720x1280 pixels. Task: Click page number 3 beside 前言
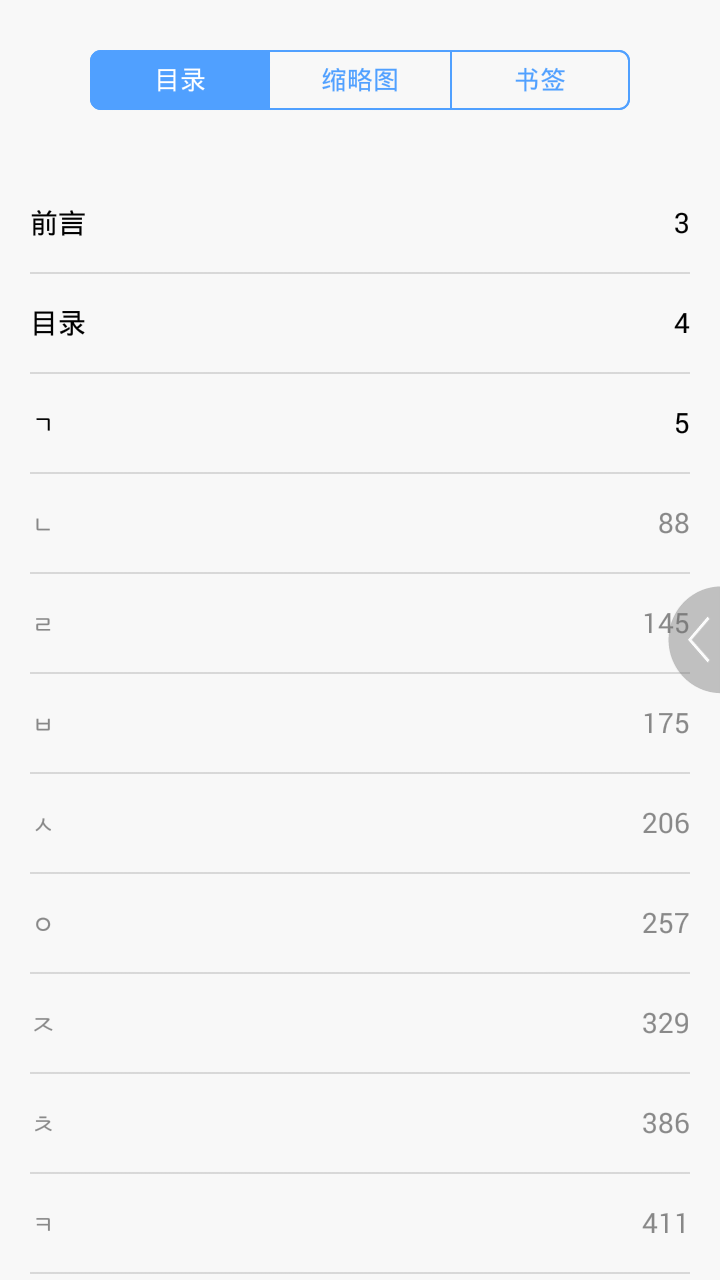[683, 223]
